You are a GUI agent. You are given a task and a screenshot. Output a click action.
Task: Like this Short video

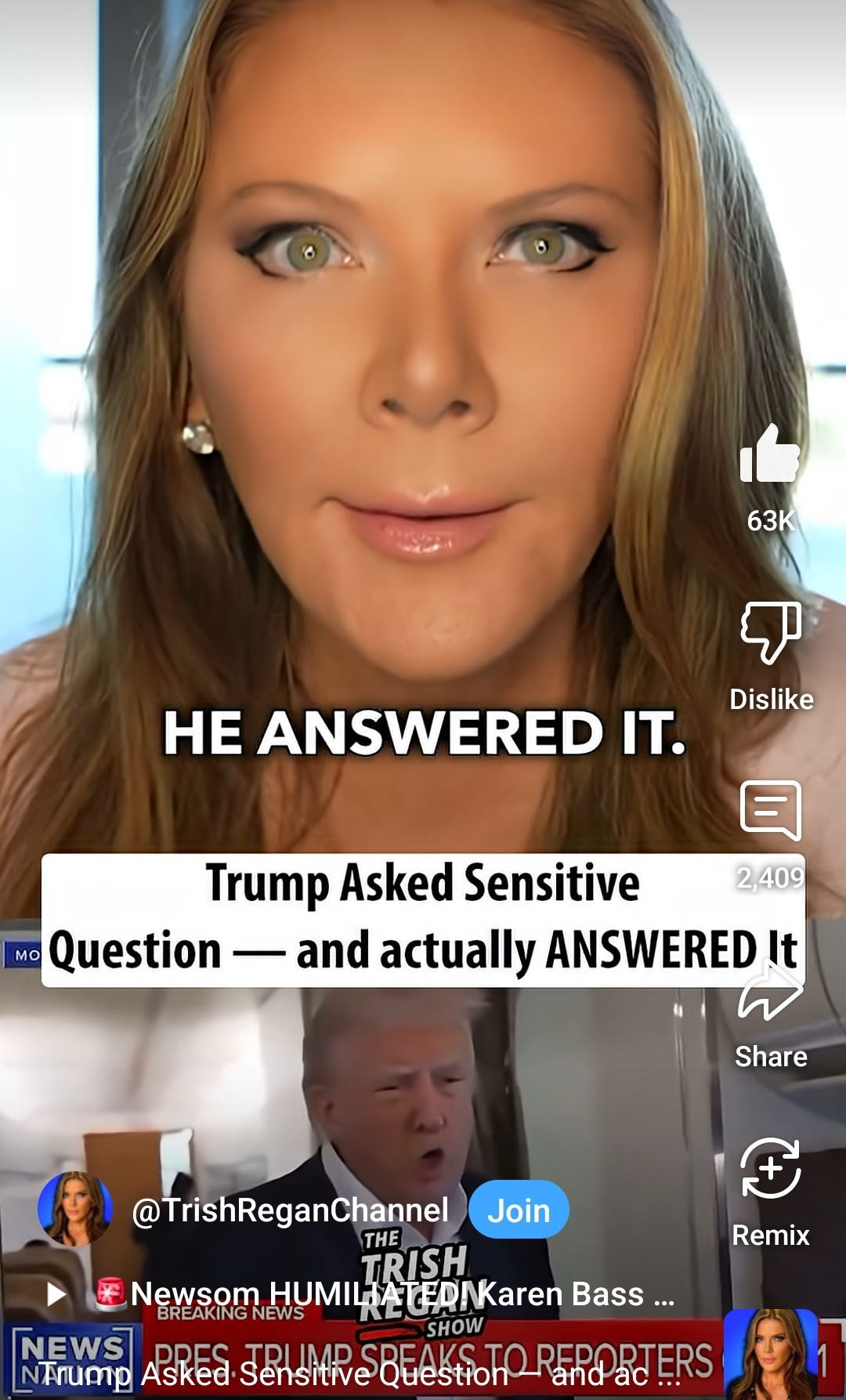pyautogui.click(x=770, y=454)
